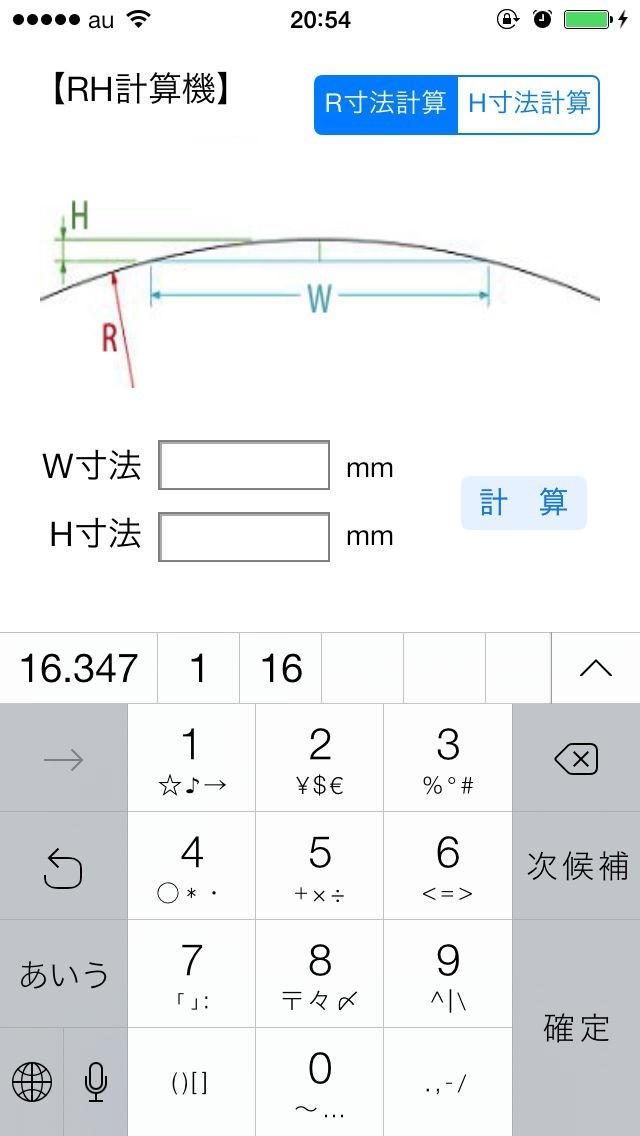Image resolution: width=640 pixels, height=1136 pixels.
Task: Focus the W寸法 input field
Action: coord(244,466)
